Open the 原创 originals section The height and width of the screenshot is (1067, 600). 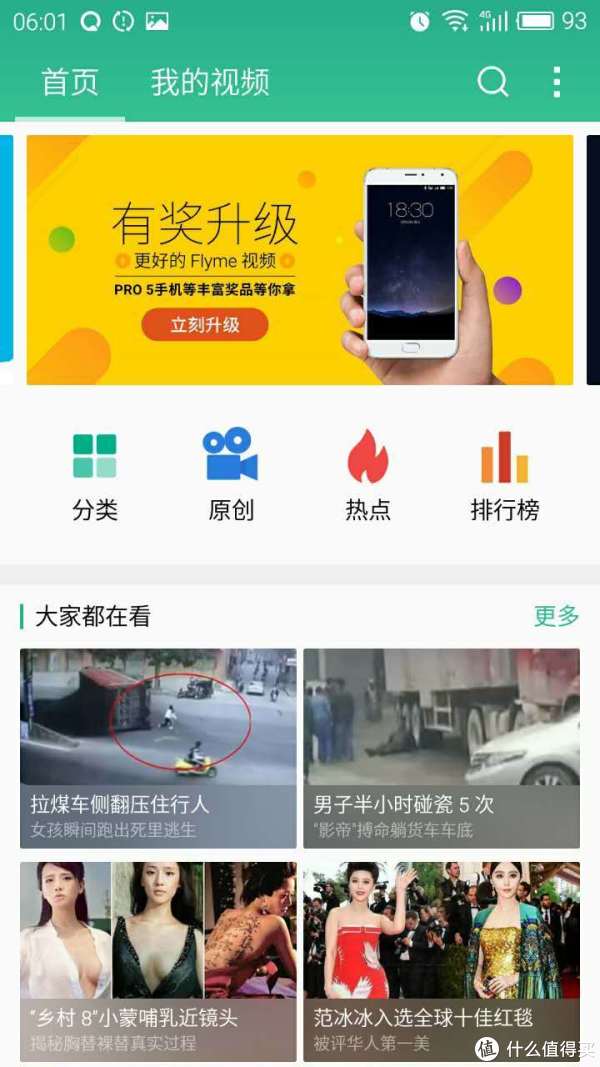231,477
